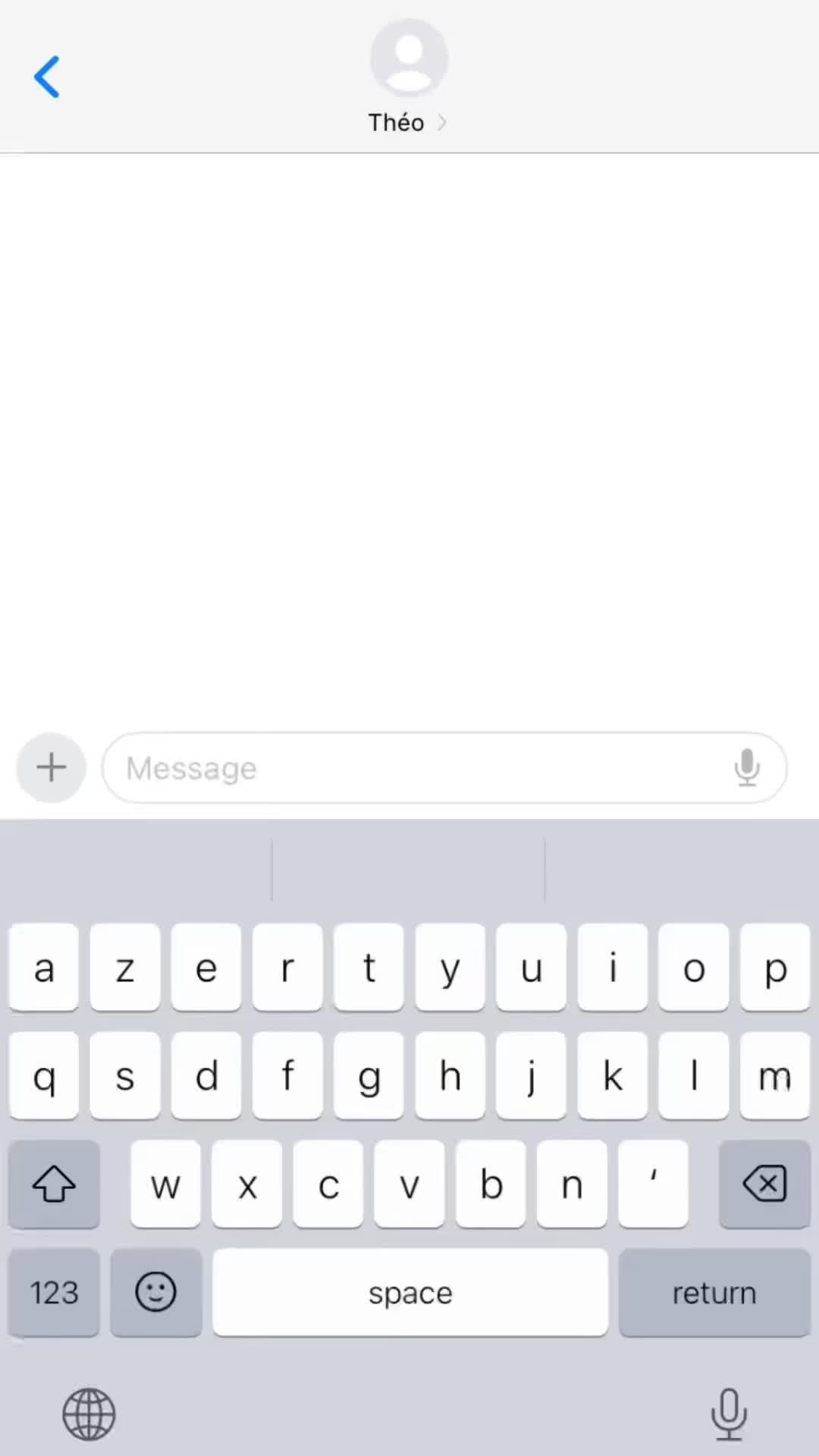Switch to the numbers keyboard with 123 key

pyautogui.click(x=53, y=1292)
